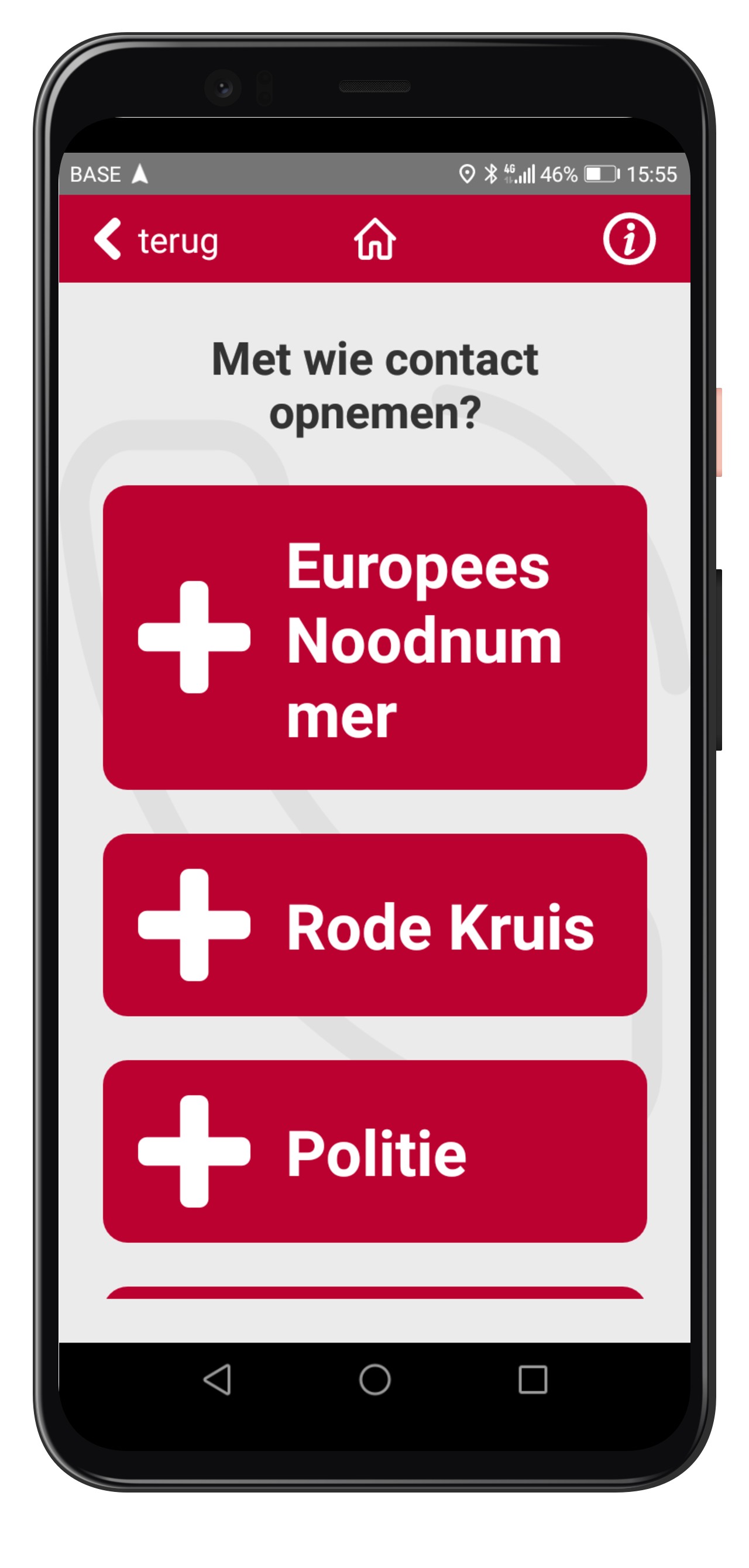
Task: Tap the system back triangle
Action: [x=218, y=1379]
